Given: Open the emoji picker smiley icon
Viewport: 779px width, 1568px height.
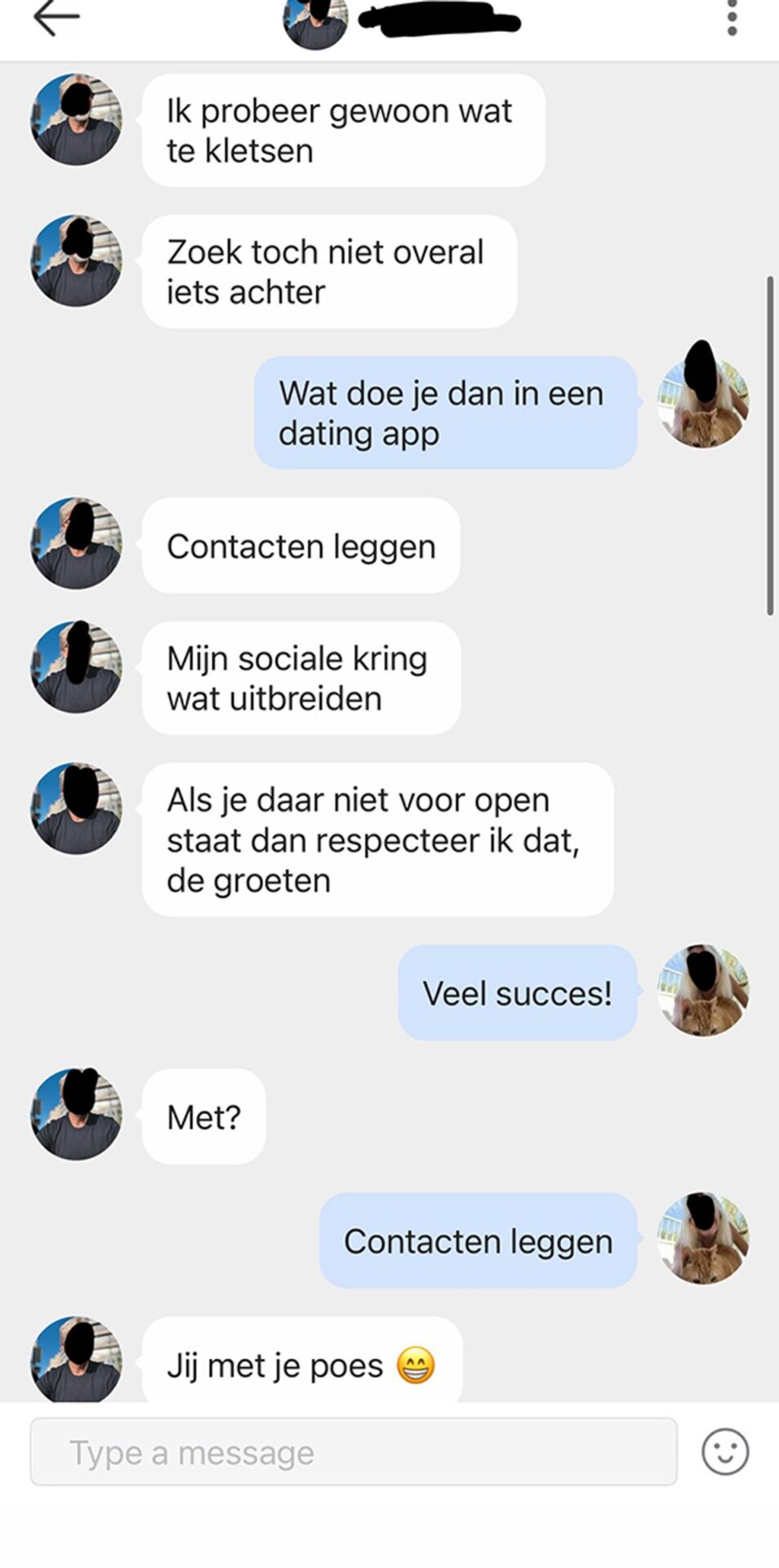Looking at the screenshot, I should 724,1452.
